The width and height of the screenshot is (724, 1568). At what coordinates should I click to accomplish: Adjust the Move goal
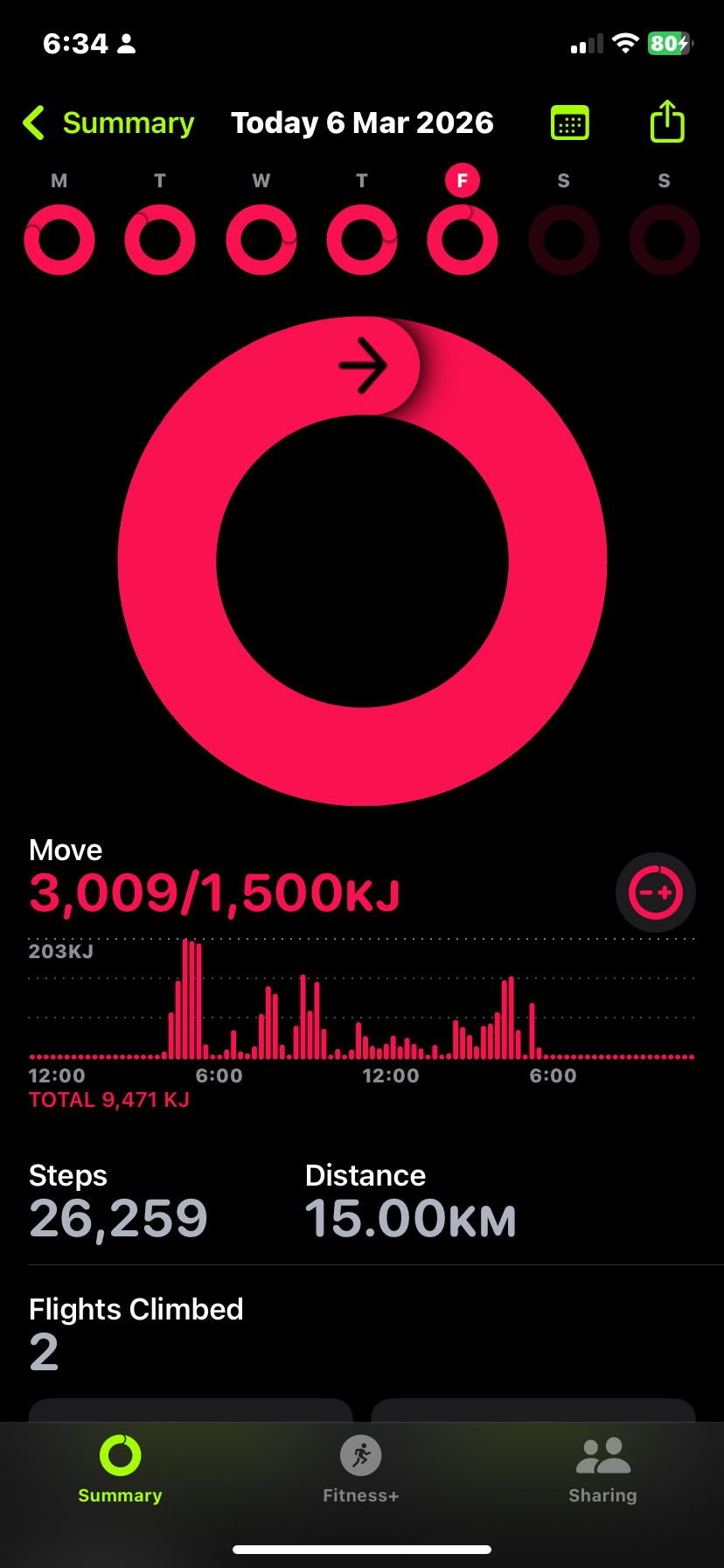(x=656, y=892)
